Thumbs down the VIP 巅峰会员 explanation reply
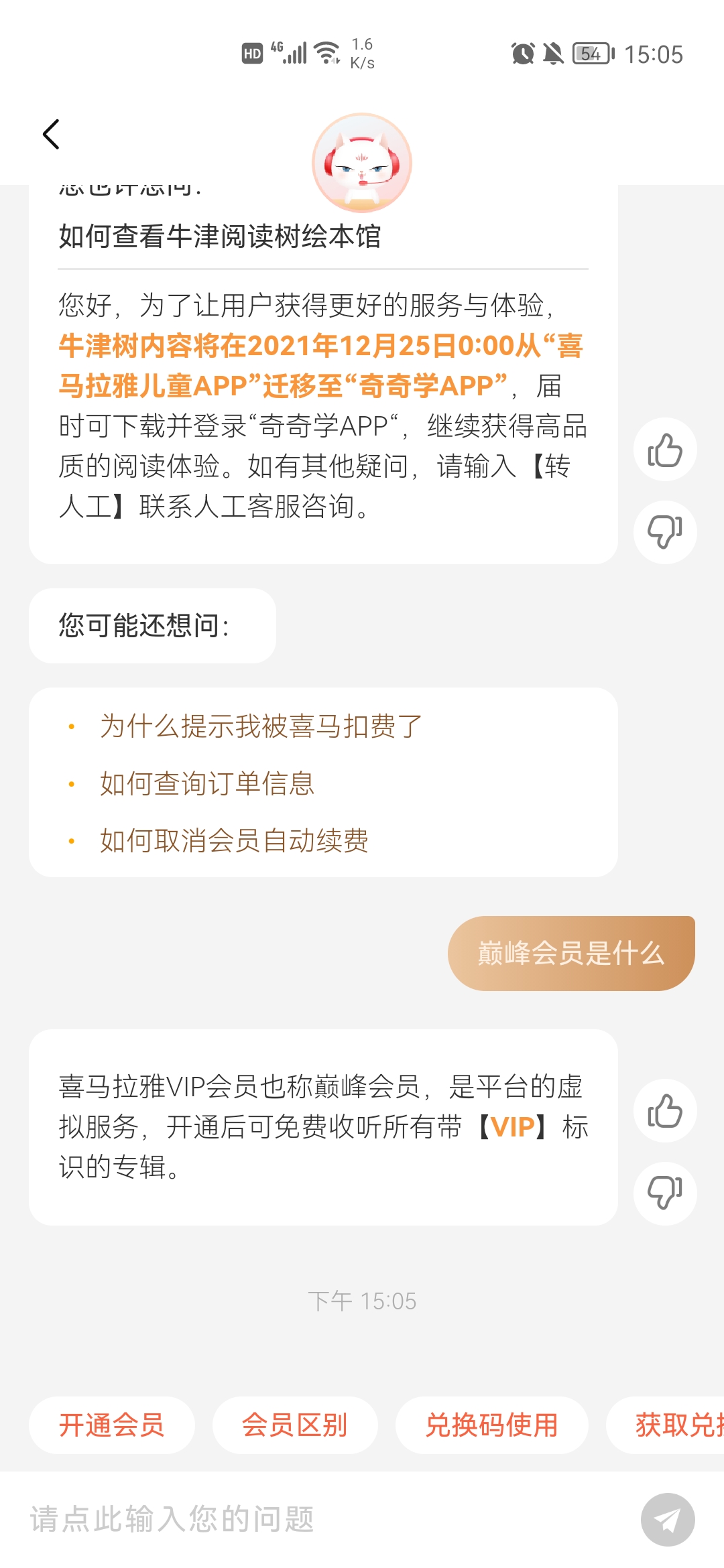This screenshot has width=724, height=1568. point(664,1192)
